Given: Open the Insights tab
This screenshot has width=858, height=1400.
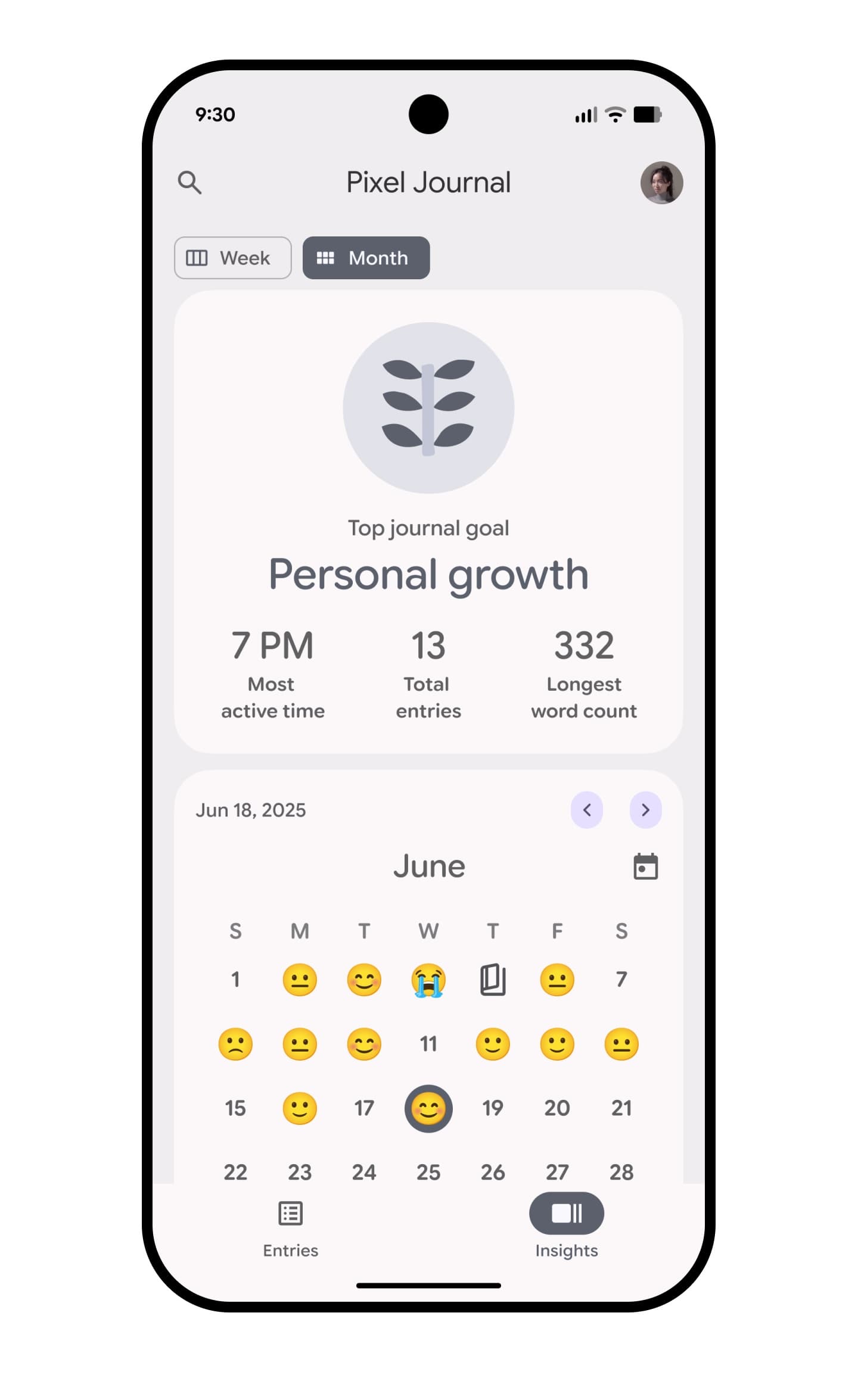Looking at the screenshot, I should click(566, 1227).
